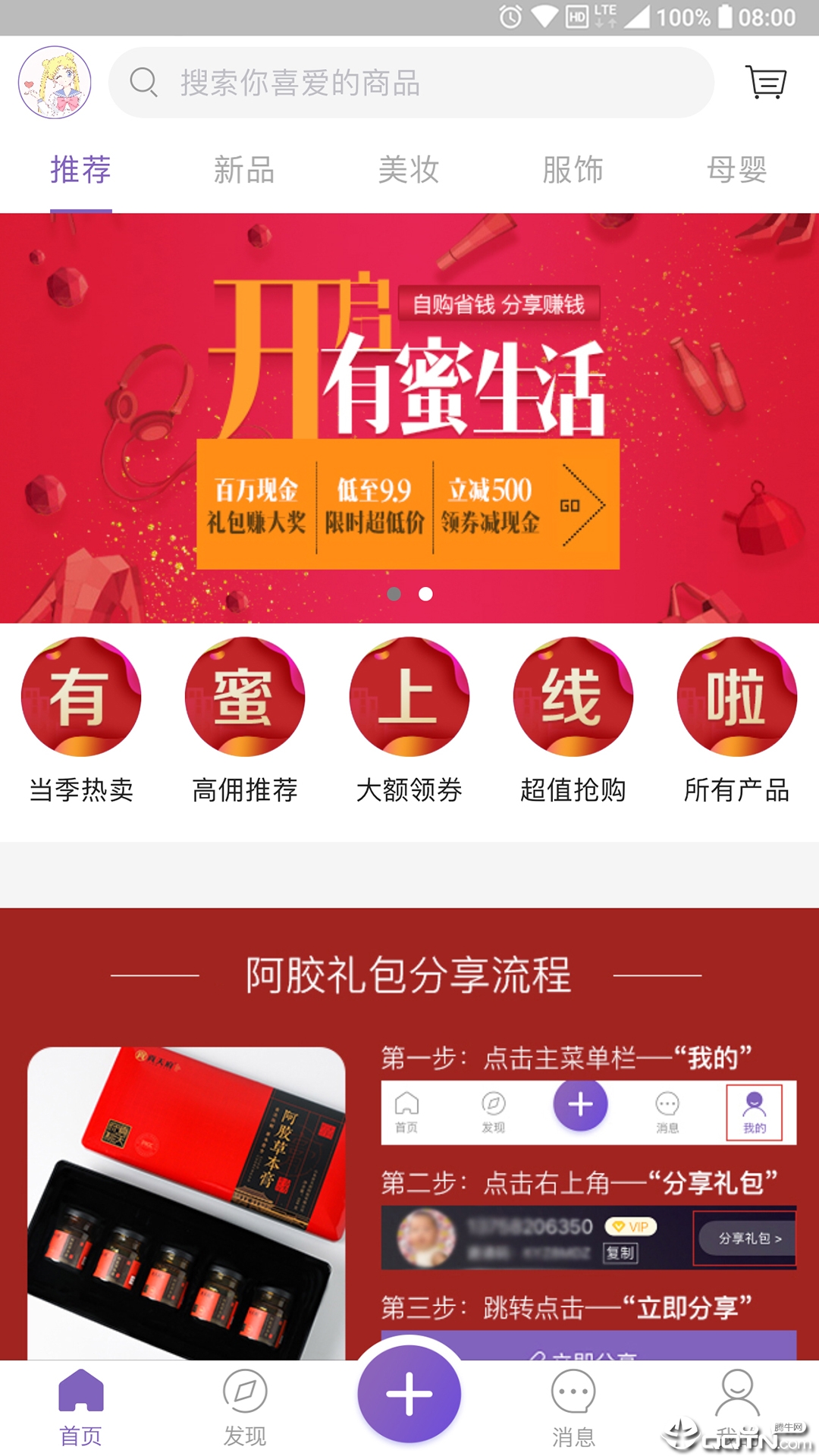Switch to the 美妆 tab
The image size is (819, 1456).
(409, 170)
